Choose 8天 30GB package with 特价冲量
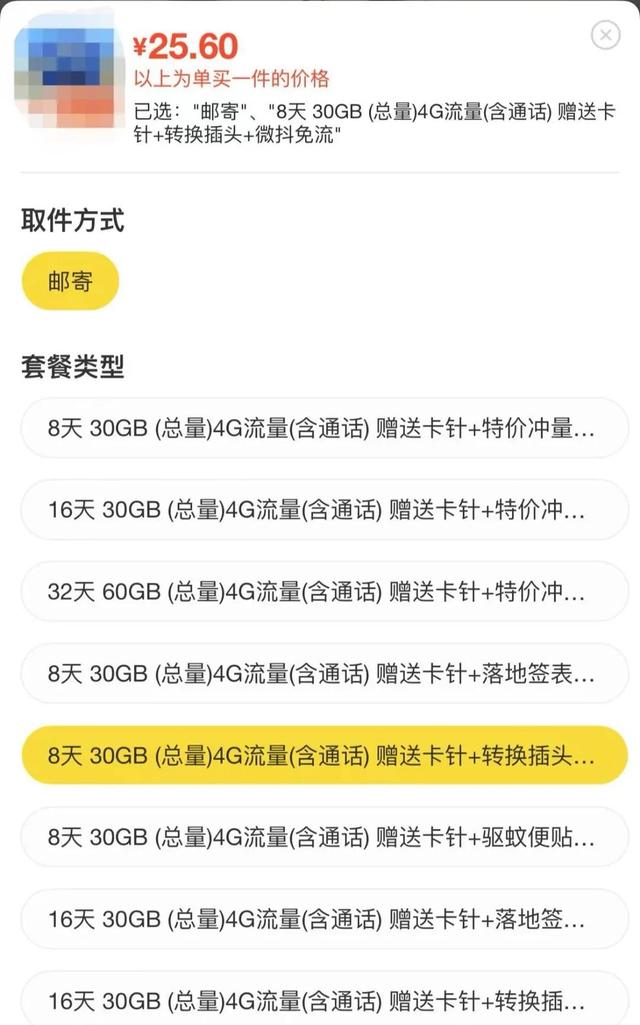 pyautogui.click(x=325, y=428)
